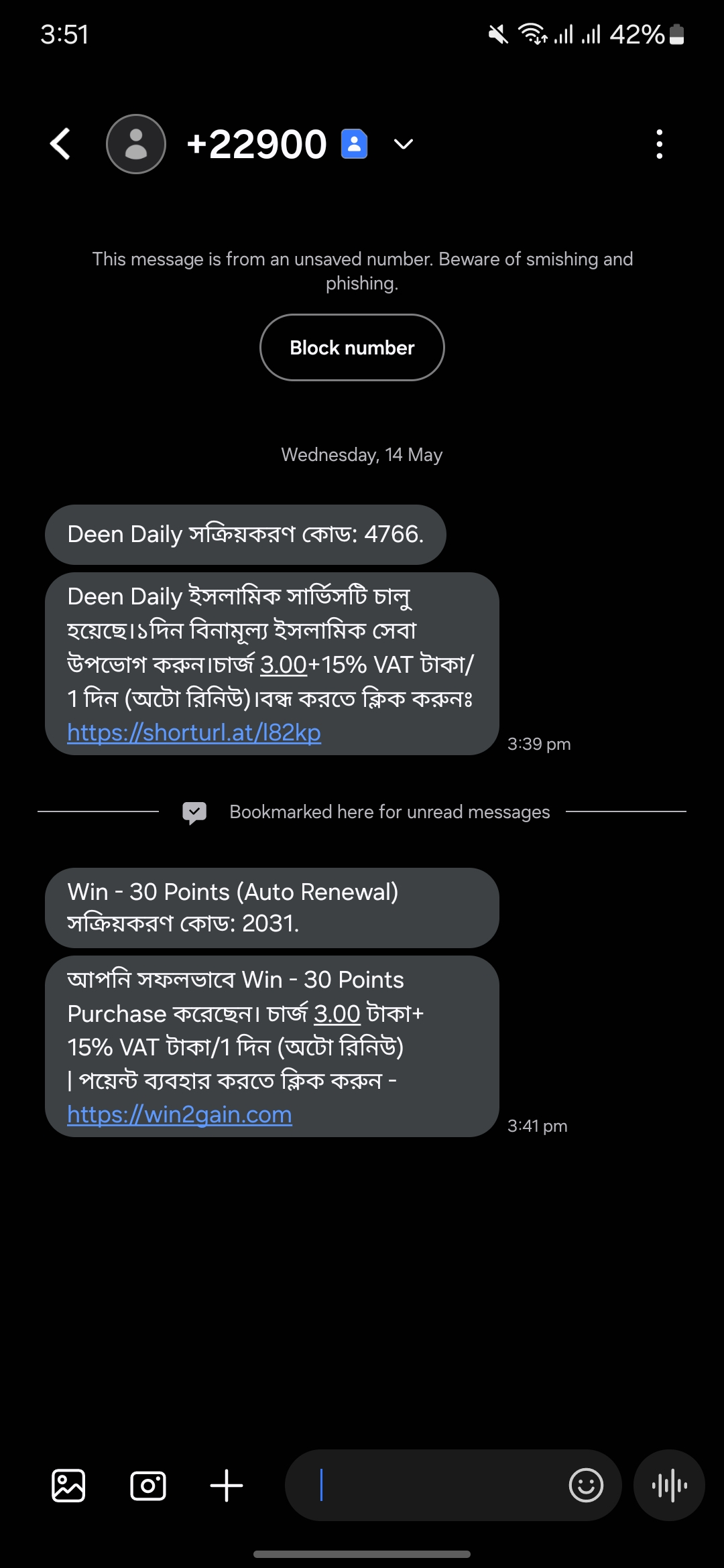The height and width of the screenshot is (1568, 724).
Task: Open the three-dot overflow menu
Action: [x=659, y=144]
